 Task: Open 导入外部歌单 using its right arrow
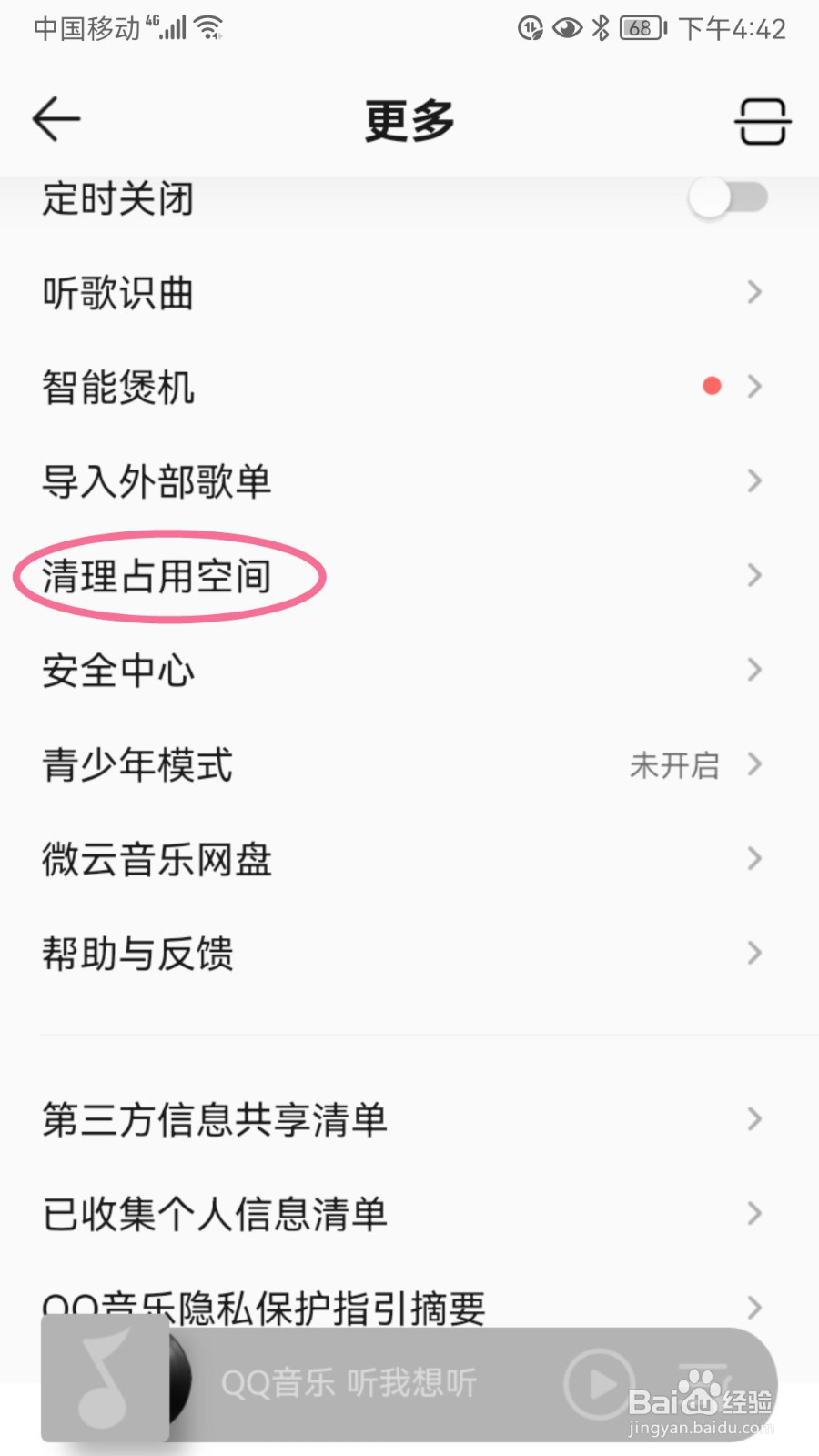click(x=753, y=480)
